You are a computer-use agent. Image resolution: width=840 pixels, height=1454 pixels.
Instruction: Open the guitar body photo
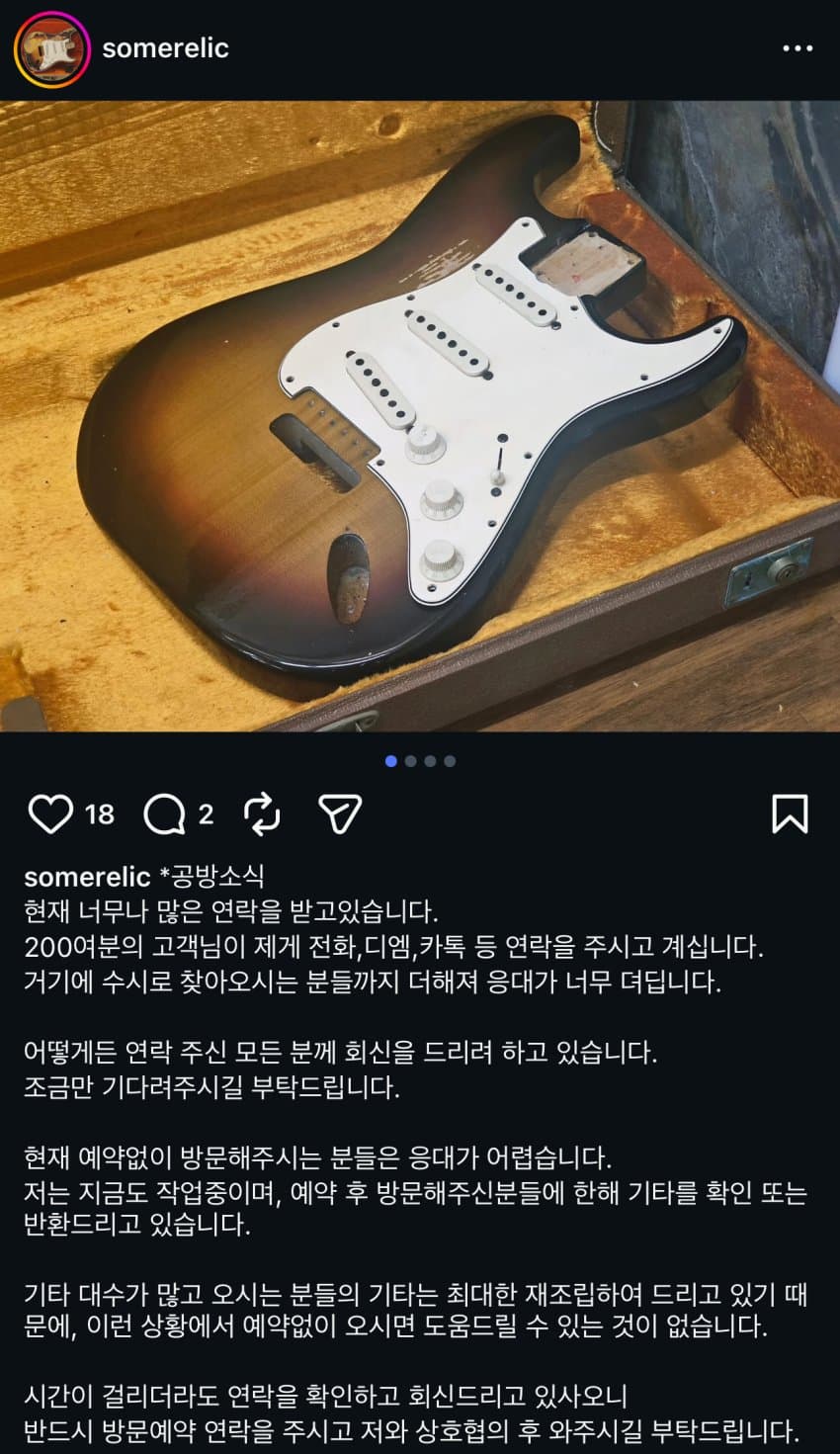pos(420,415)
